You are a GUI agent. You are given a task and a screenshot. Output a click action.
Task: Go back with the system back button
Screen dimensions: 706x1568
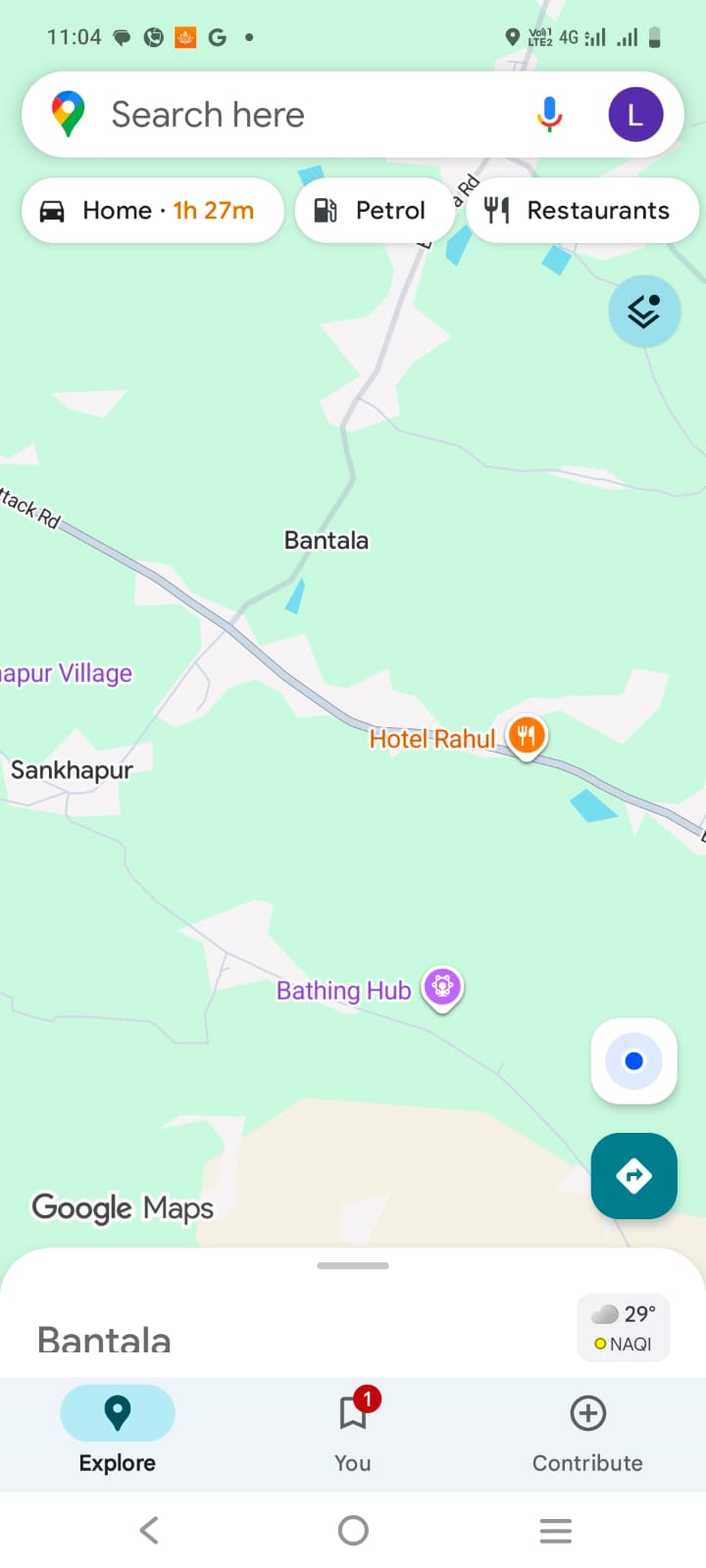[x=149, y=1530]
